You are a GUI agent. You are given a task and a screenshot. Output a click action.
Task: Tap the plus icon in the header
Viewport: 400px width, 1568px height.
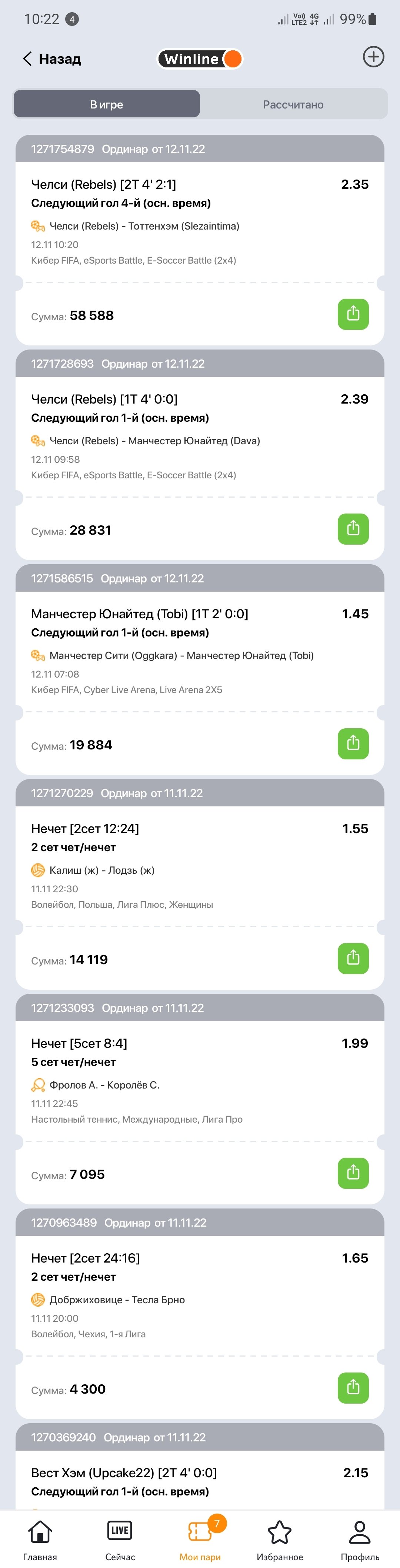tap(373, 57)
